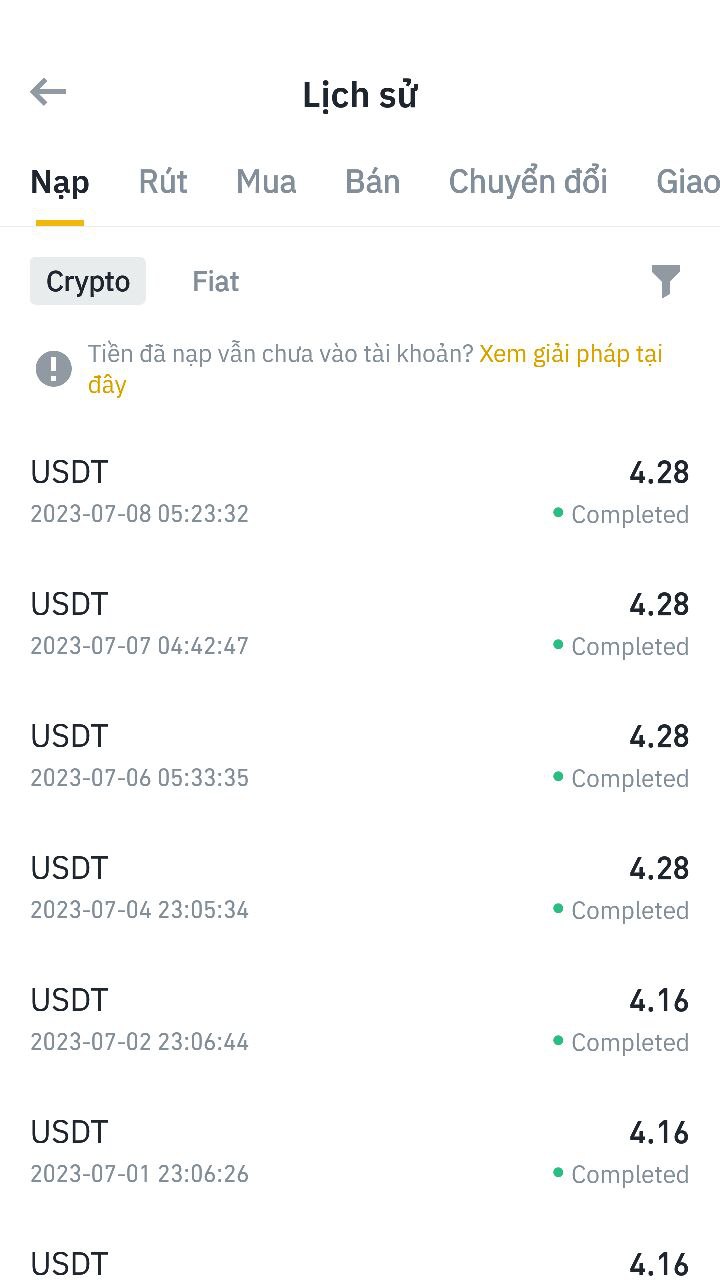Viewport: 720px width, 1280px height.
Task: Open the filter funnel icon
Action: pyautogui.click(x=666, y=282)
